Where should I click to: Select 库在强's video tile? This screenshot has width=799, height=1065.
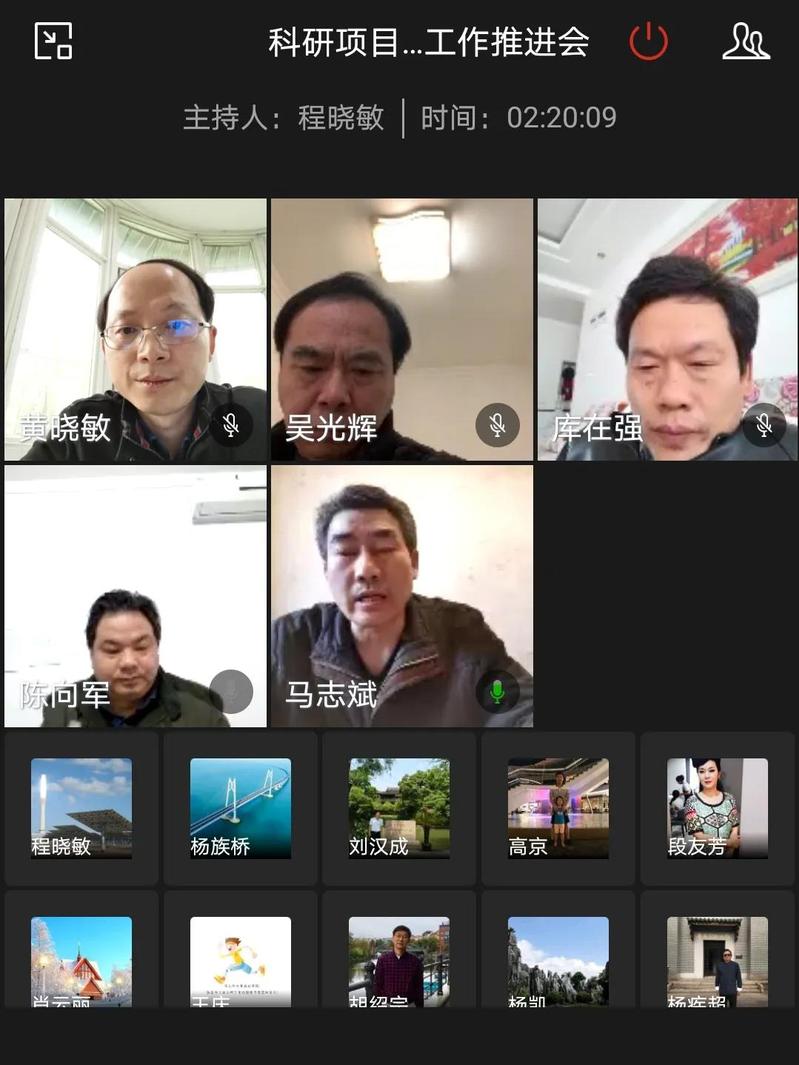click(x=667, y=329)
